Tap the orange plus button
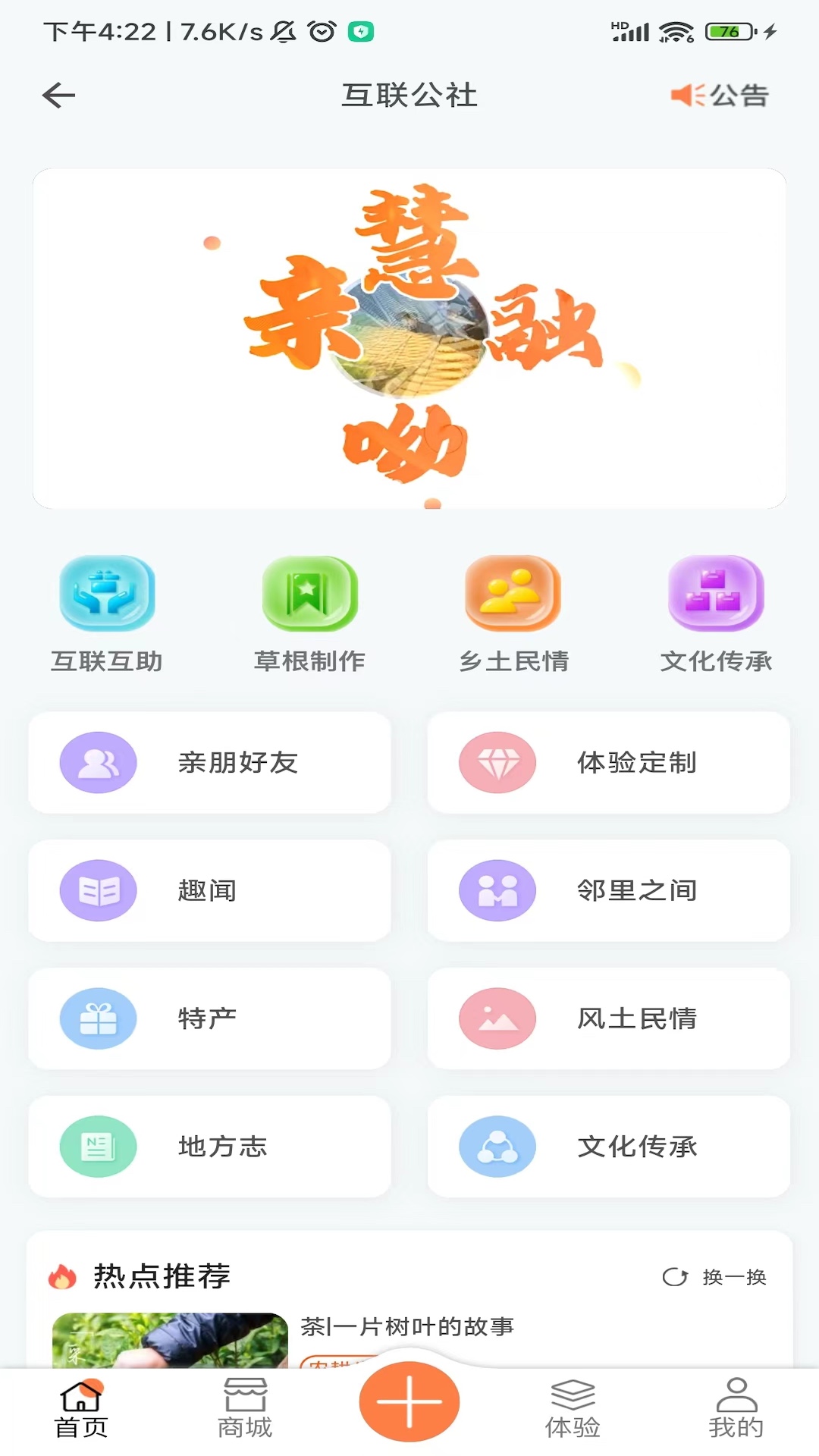Screen dimensions: 819x1456 click(x=409, y=1401)
